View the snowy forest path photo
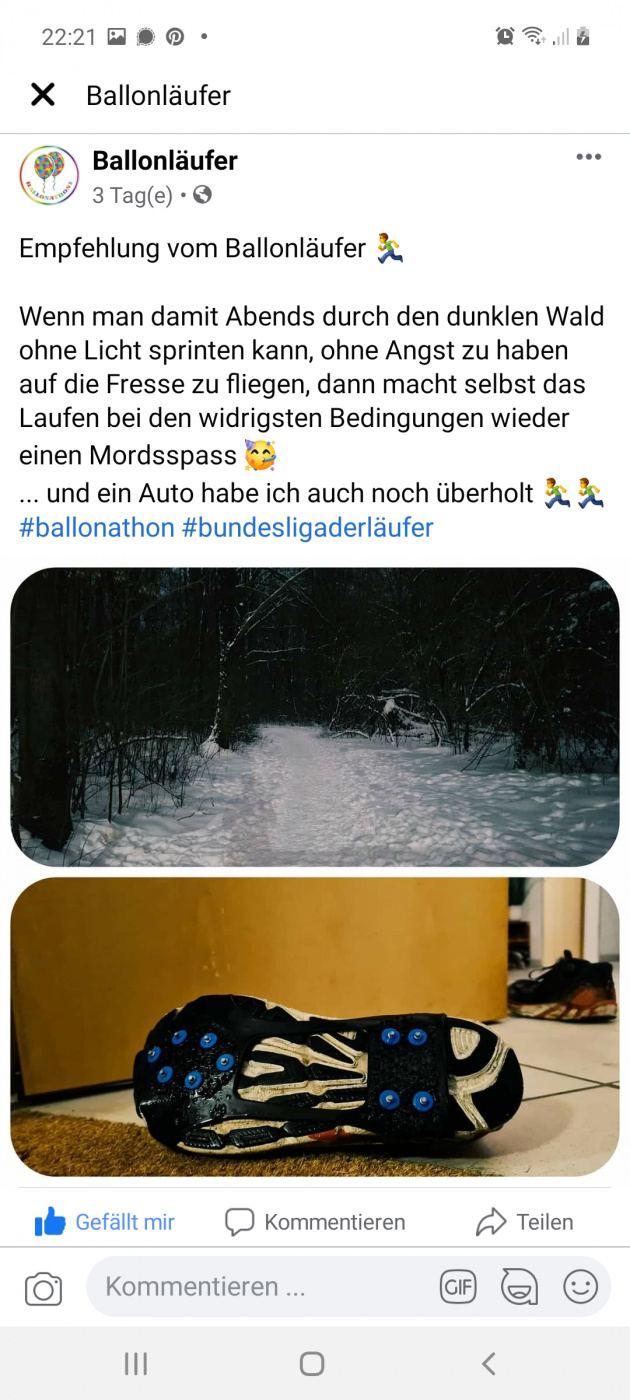This screenshot has width=630, height=1400. pyautogui.click(x=315, y=716)
